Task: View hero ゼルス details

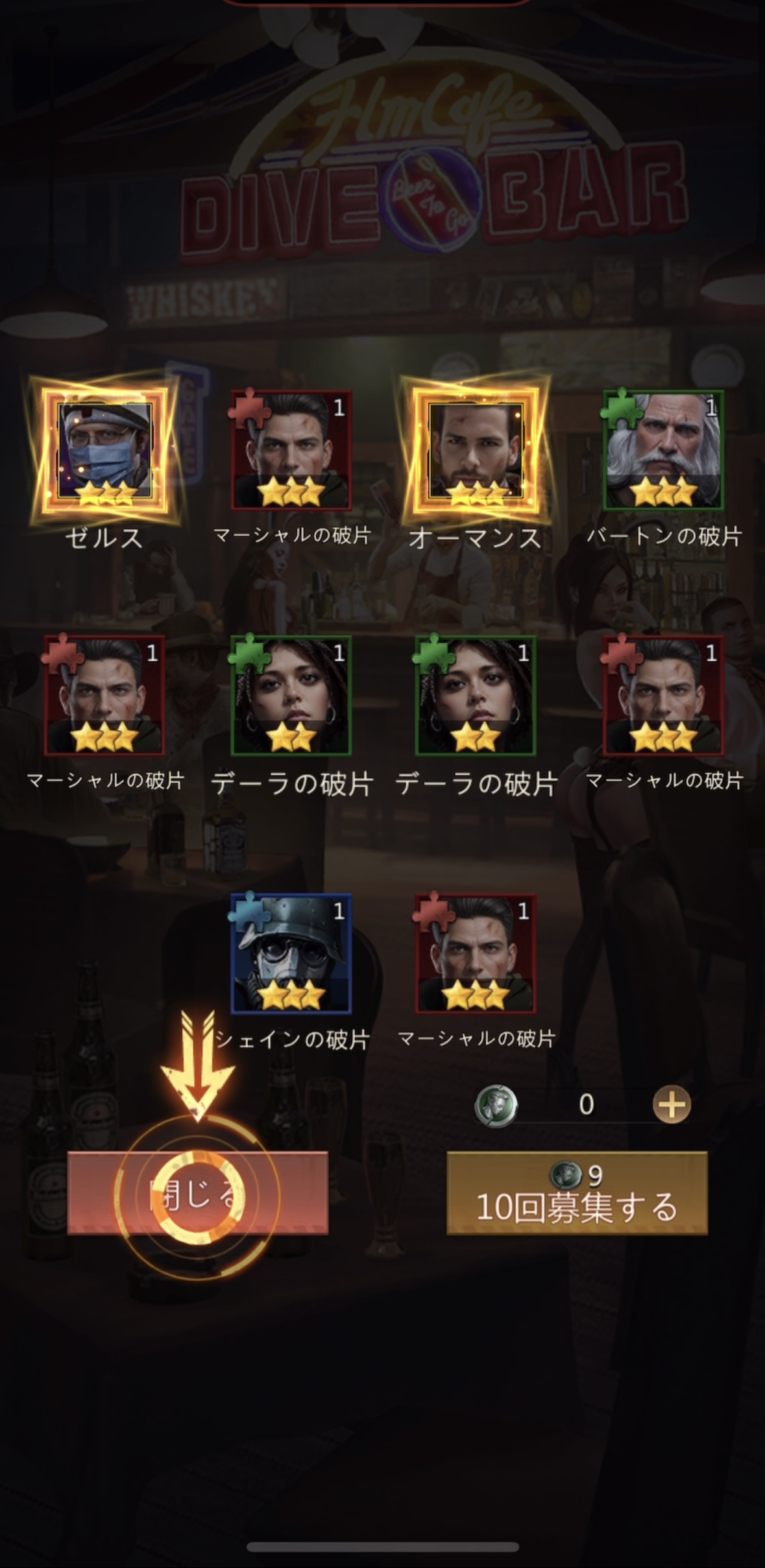Action: pos(104,450)
